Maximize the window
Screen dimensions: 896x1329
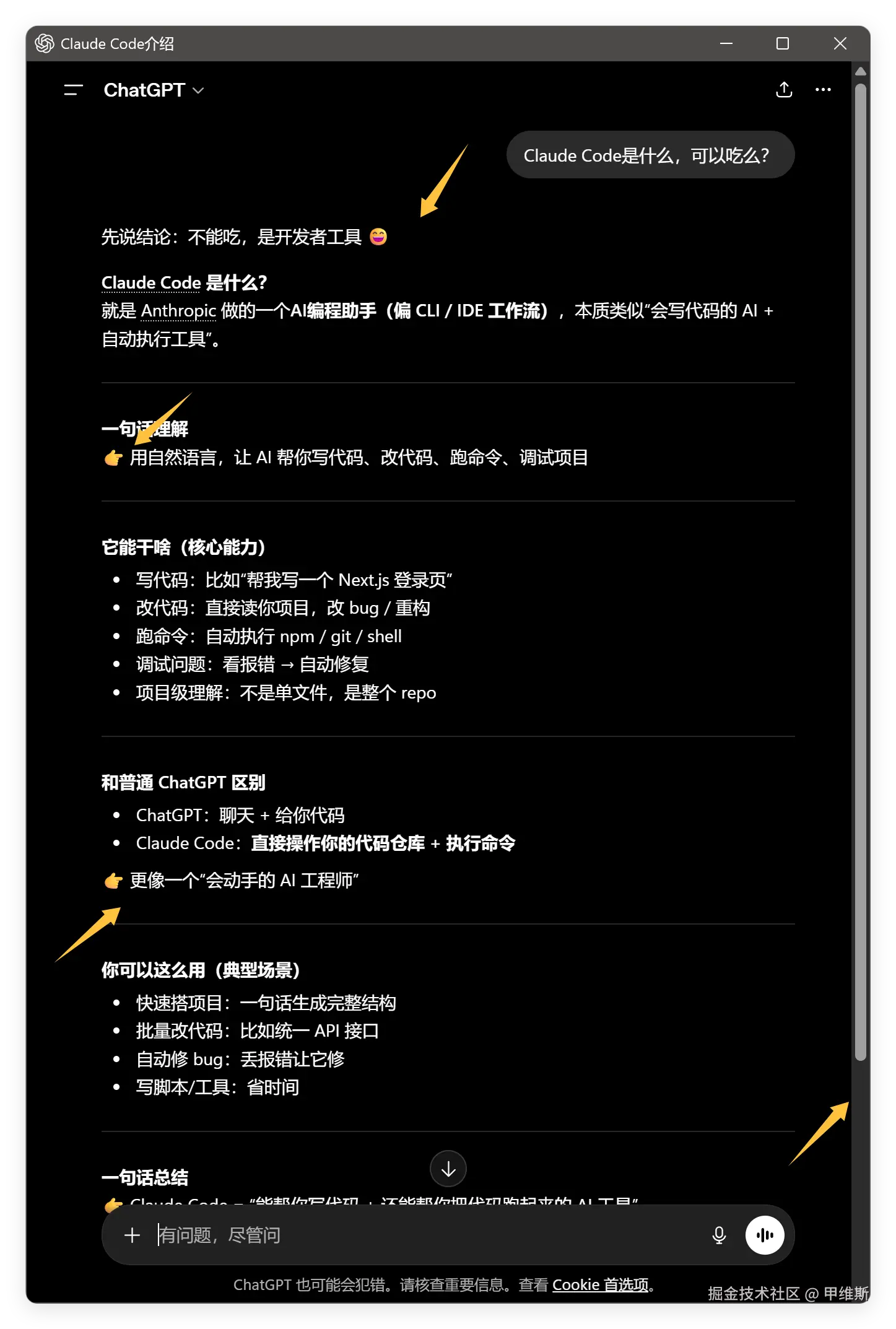783,43
